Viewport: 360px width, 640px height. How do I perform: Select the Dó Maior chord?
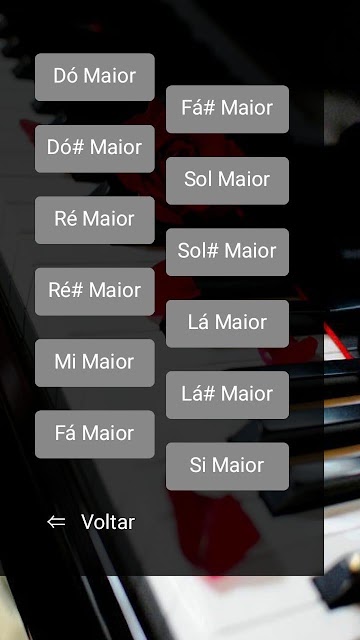coord(95,77)
